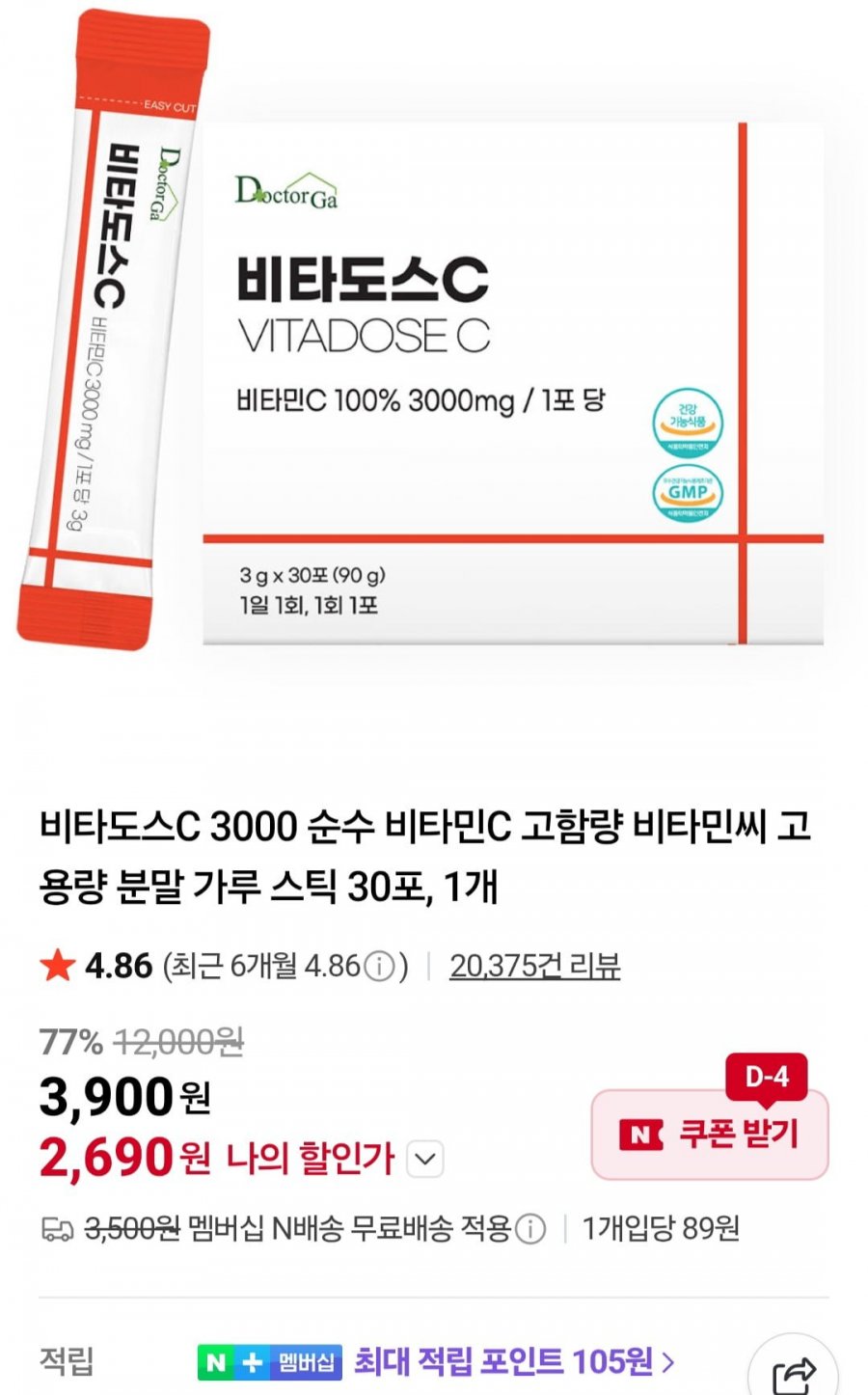
Task: Open 최대 적립 포인트 105원 details
Action: pos(513,1361)
